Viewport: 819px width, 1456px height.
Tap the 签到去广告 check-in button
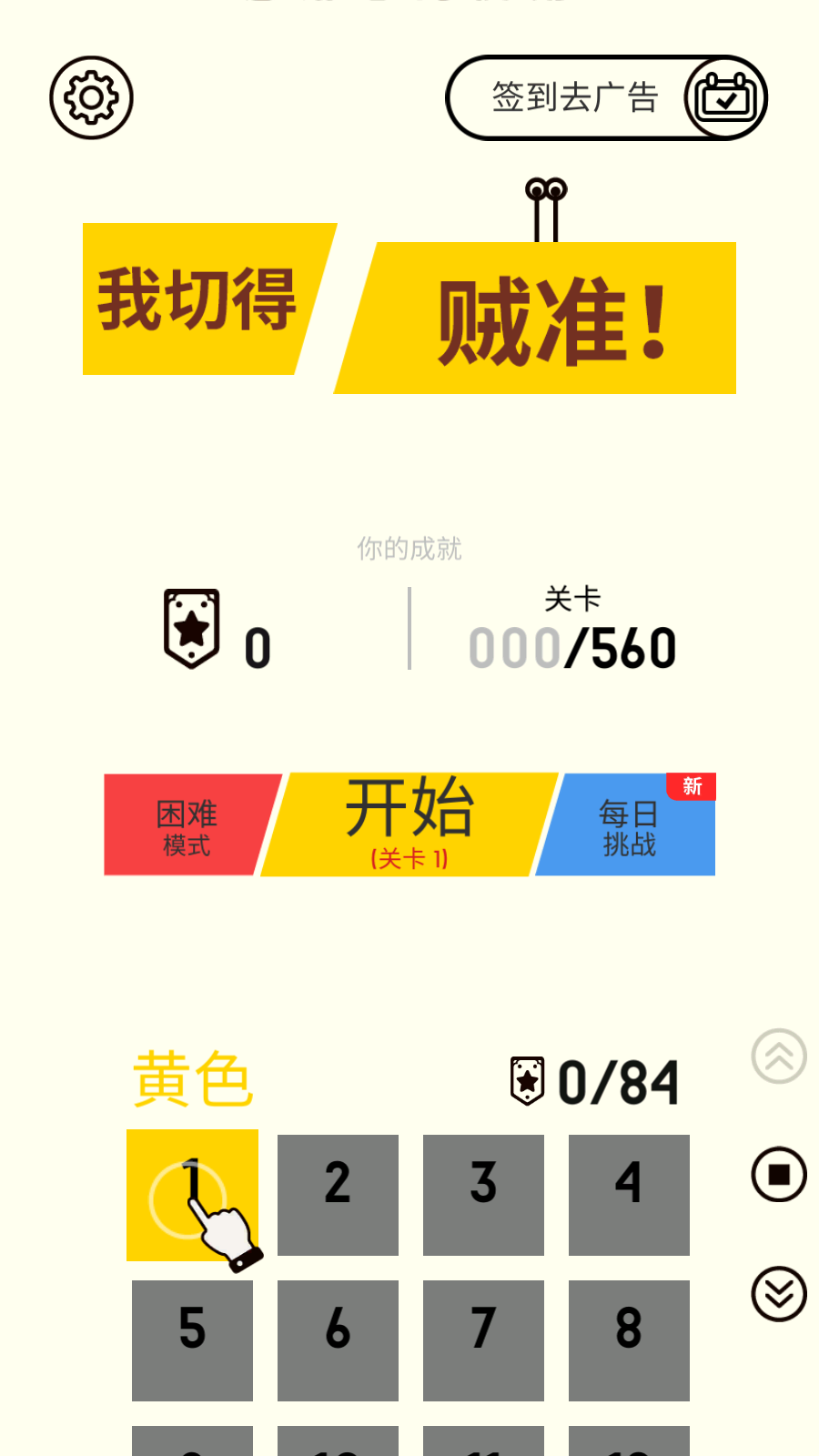click(x=605, y=97)
